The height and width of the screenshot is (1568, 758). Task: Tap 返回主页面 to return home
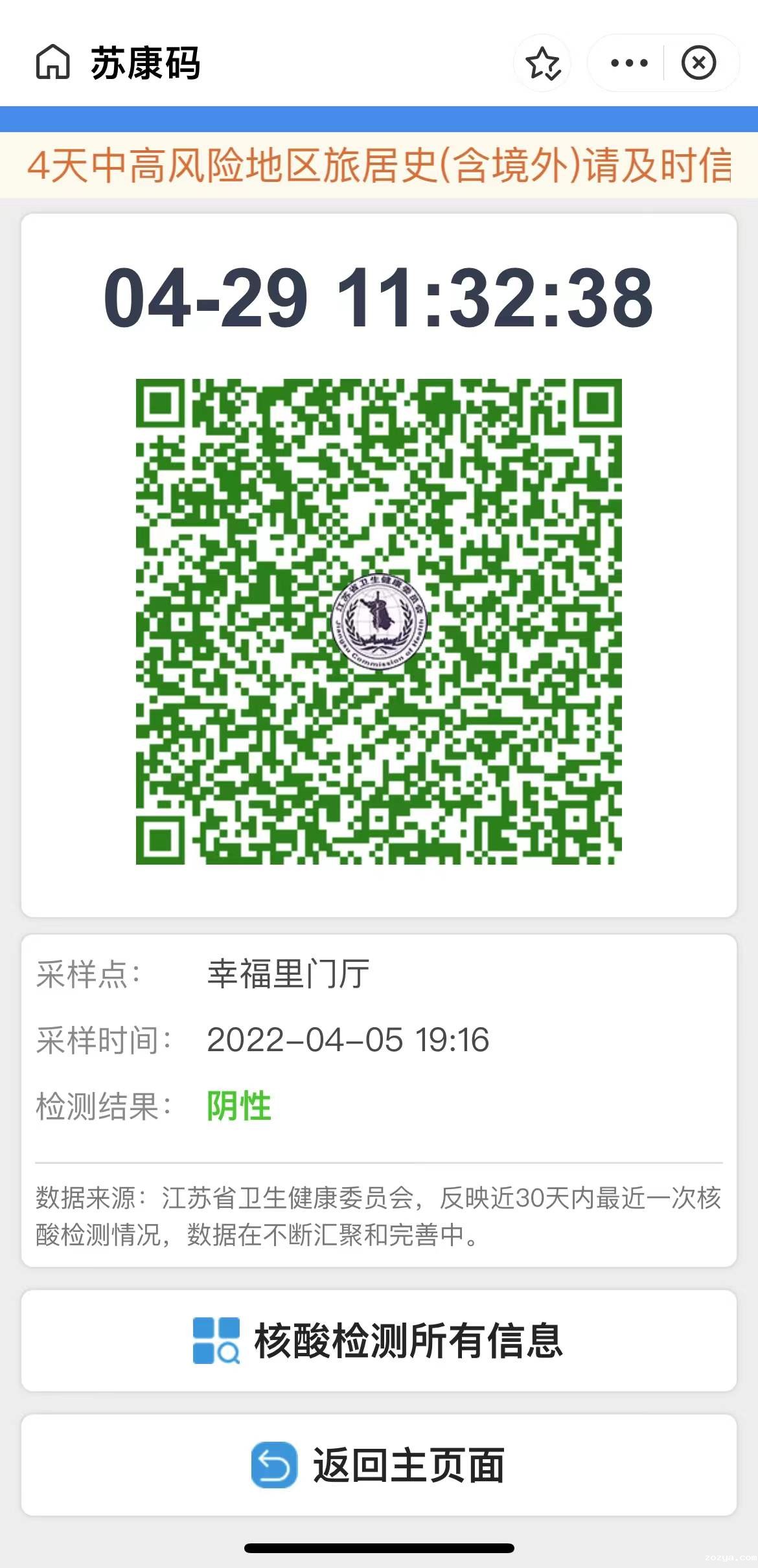pos(378,1465)
